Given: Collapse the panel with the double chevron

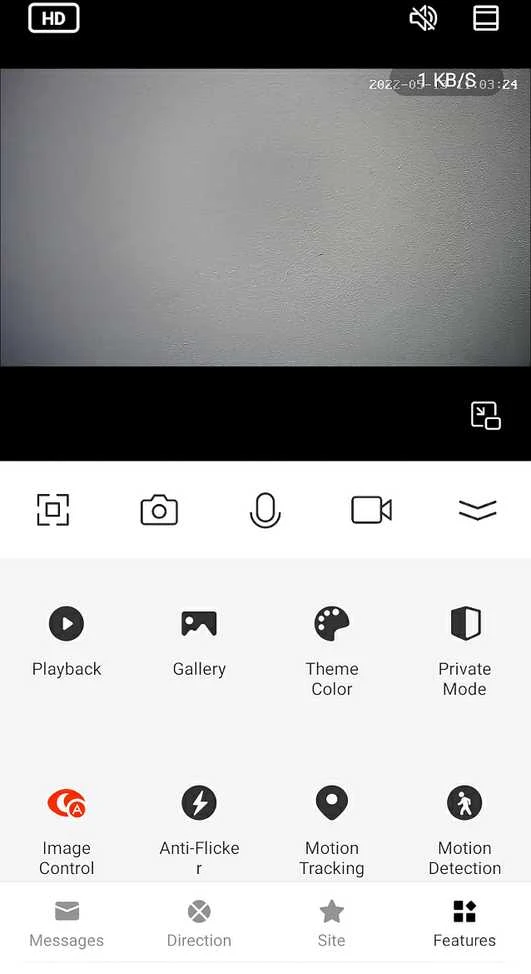Looking at the screenshot, I should [478, 510].
